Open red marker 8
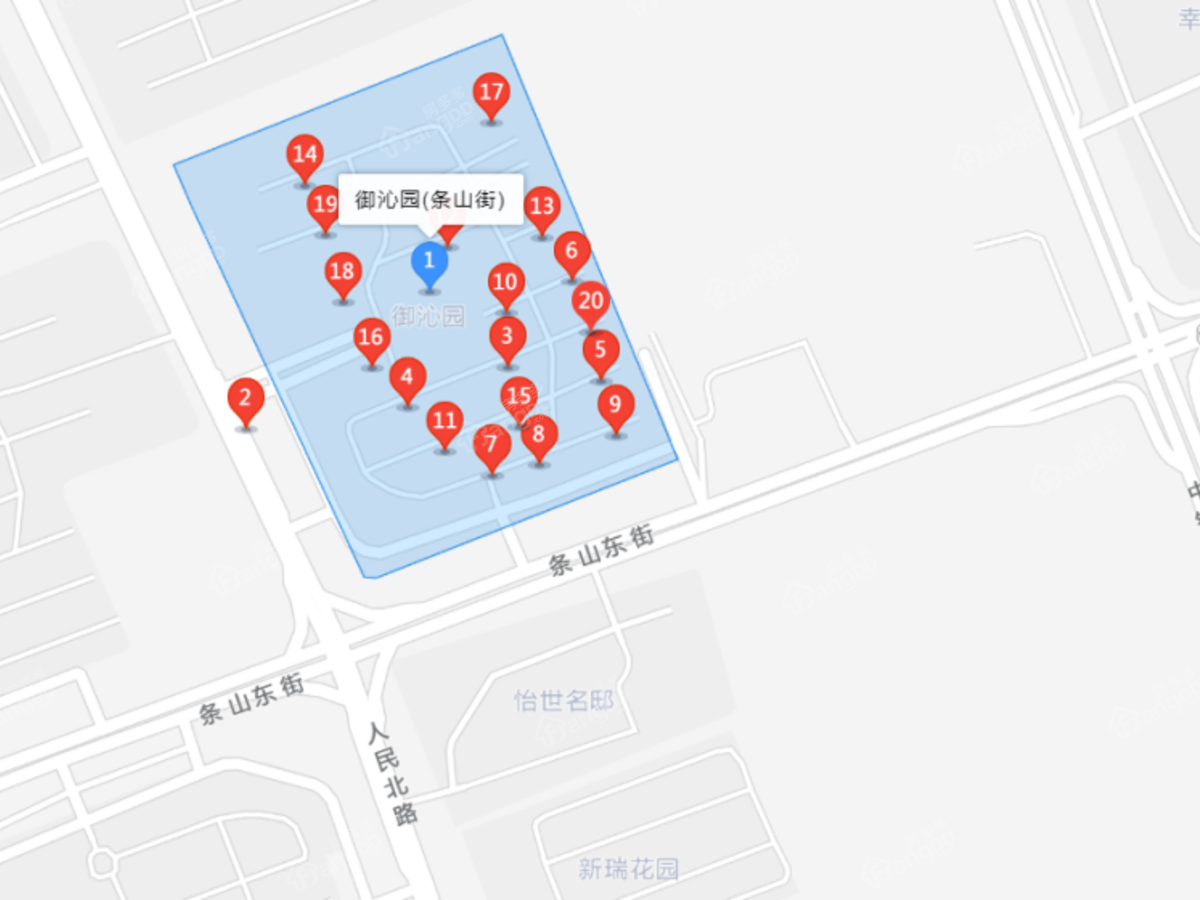Screen dimensions: 1200x900 (540, 434)
